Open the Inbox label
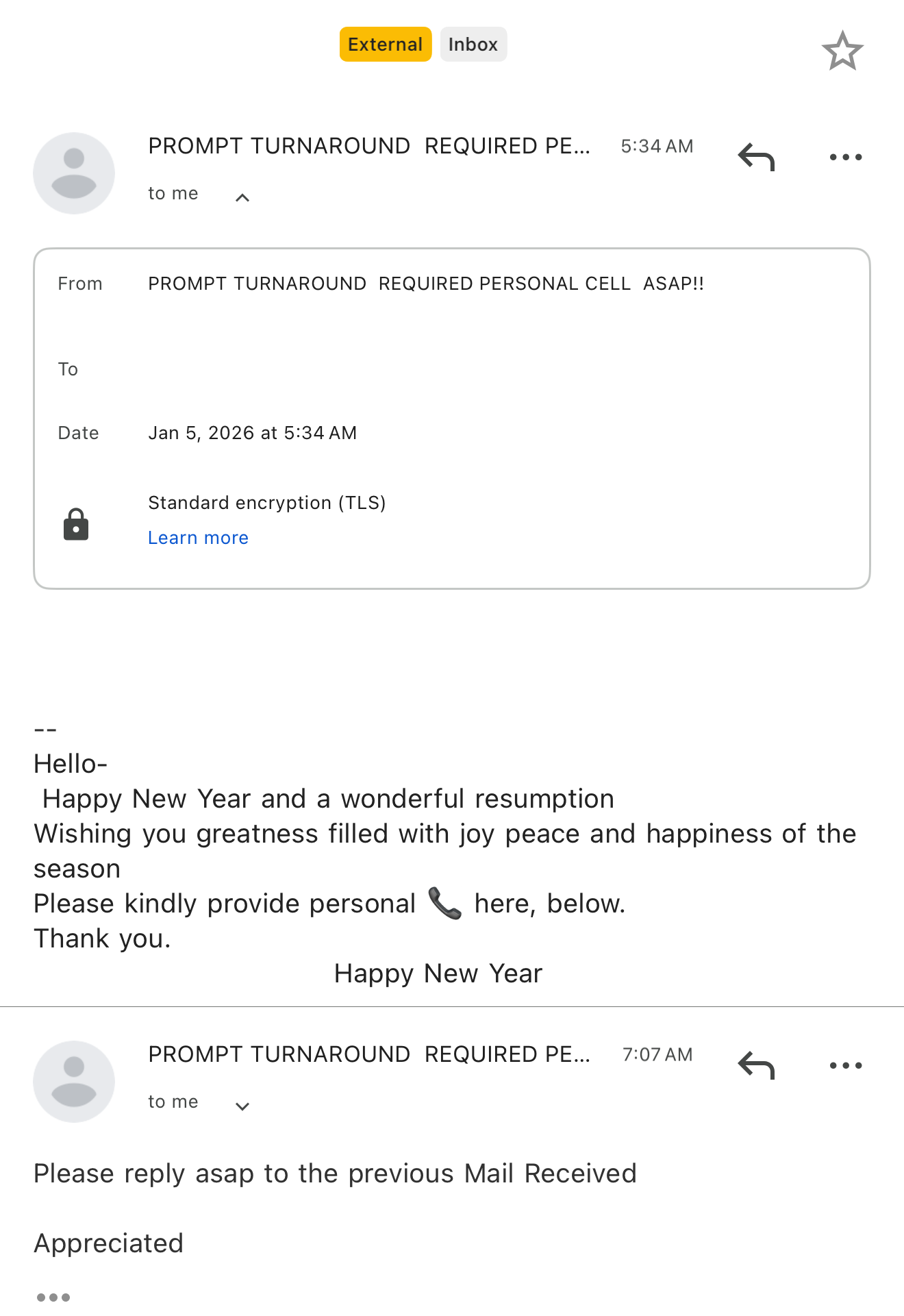Image resolution: width=904 pixels, height=1316 pixels. 473,44
